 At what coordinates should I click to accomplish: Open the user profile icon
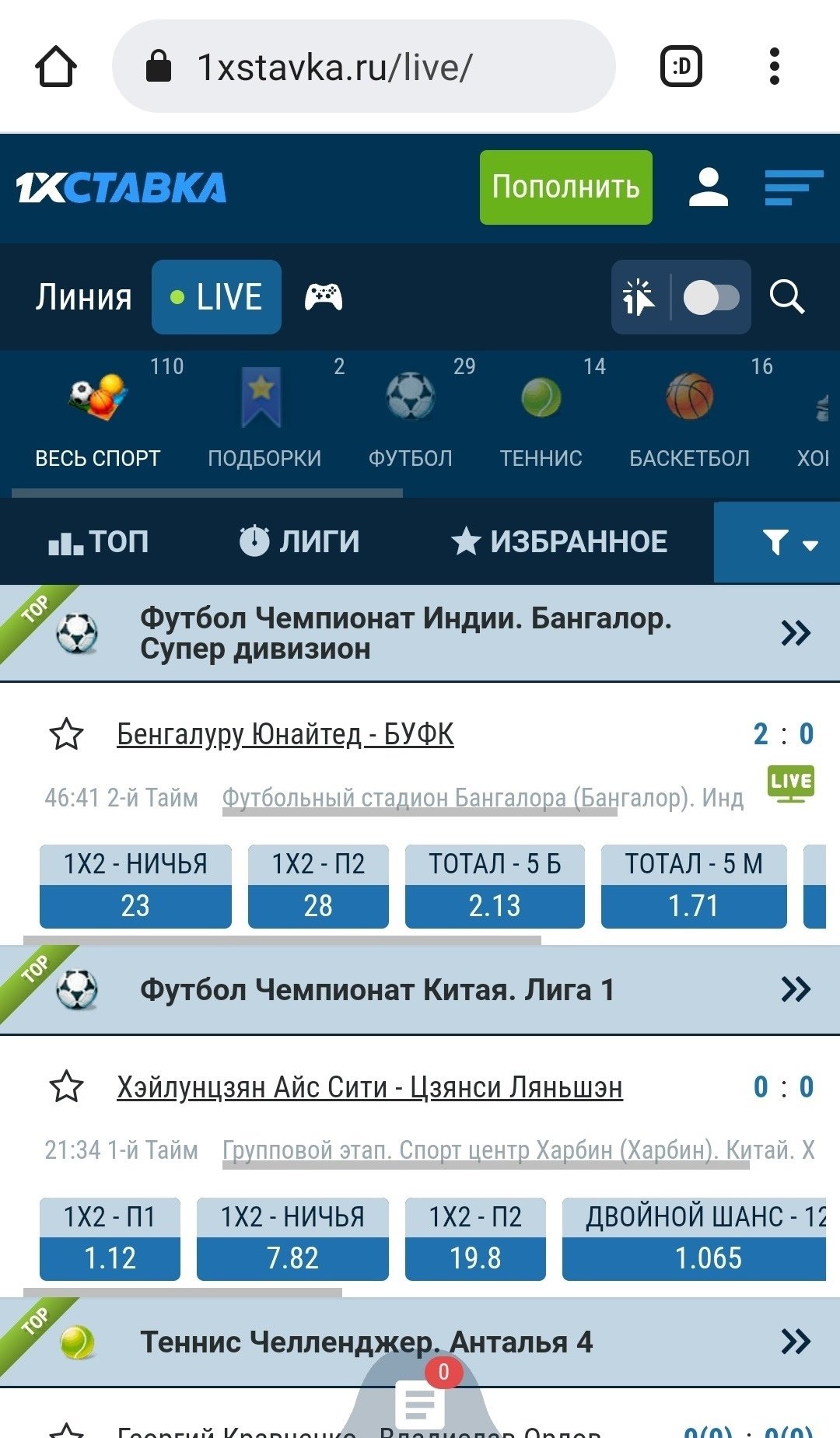(x=708, y=187)
